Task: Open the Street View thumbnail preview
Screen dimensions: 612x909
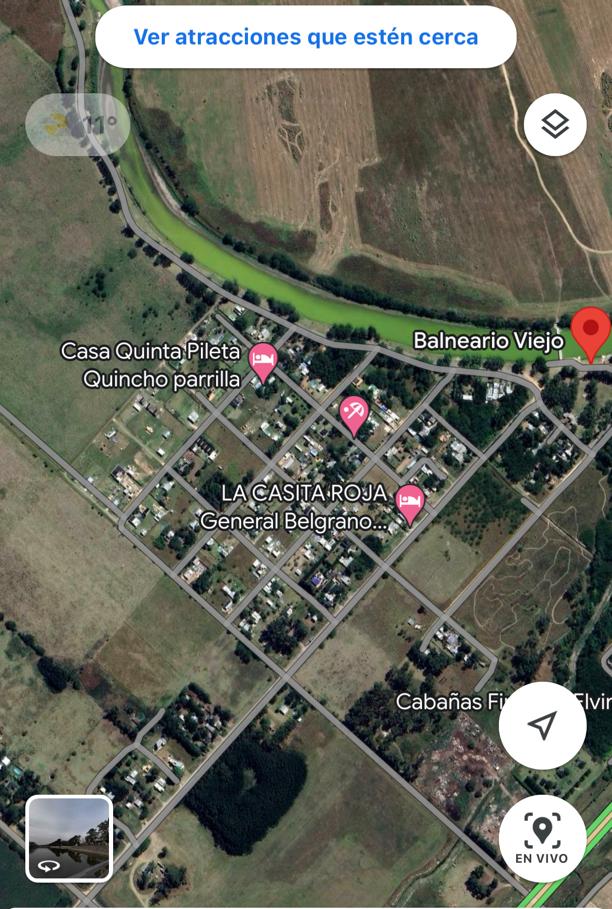Action: (x=69, y=838)
